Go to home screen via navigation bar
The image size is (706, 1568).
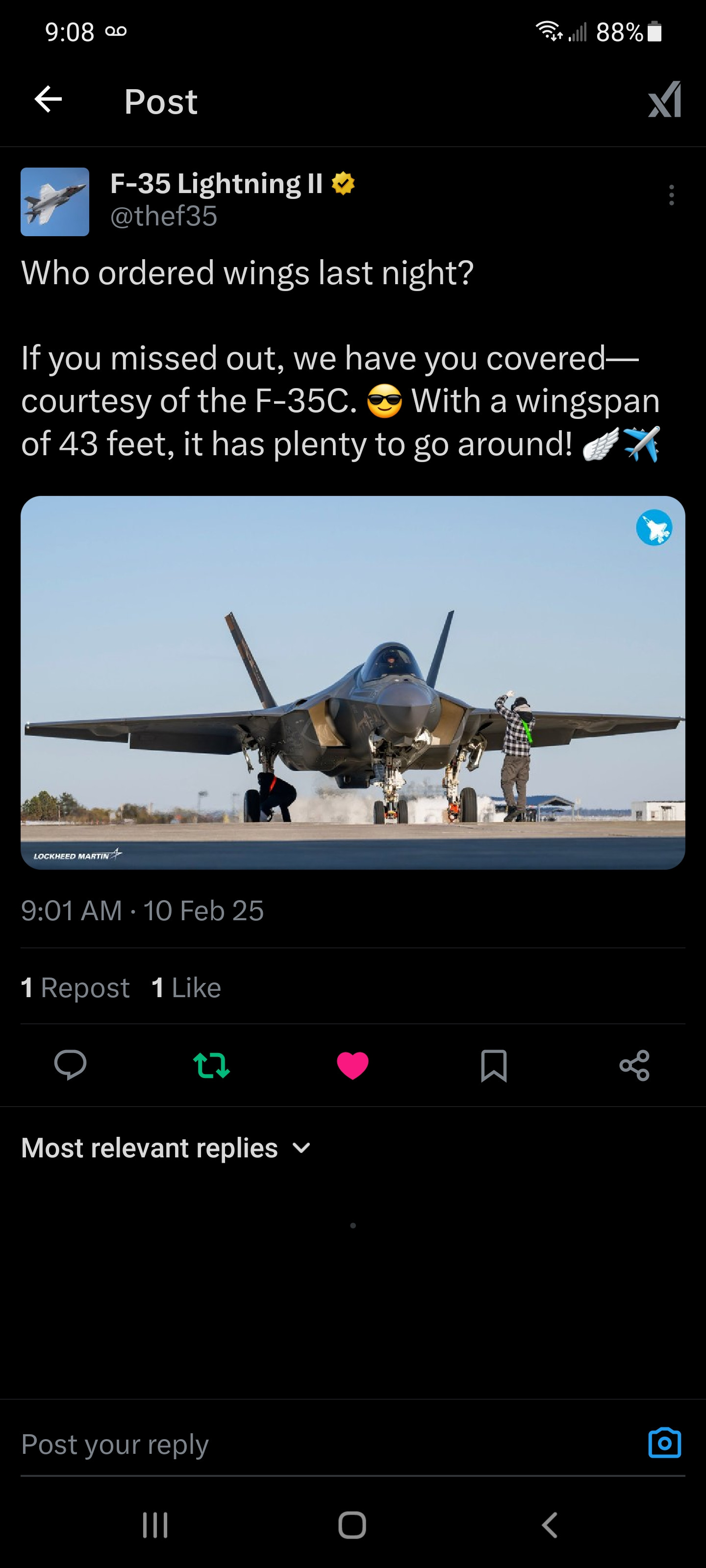click(352, 1525)
